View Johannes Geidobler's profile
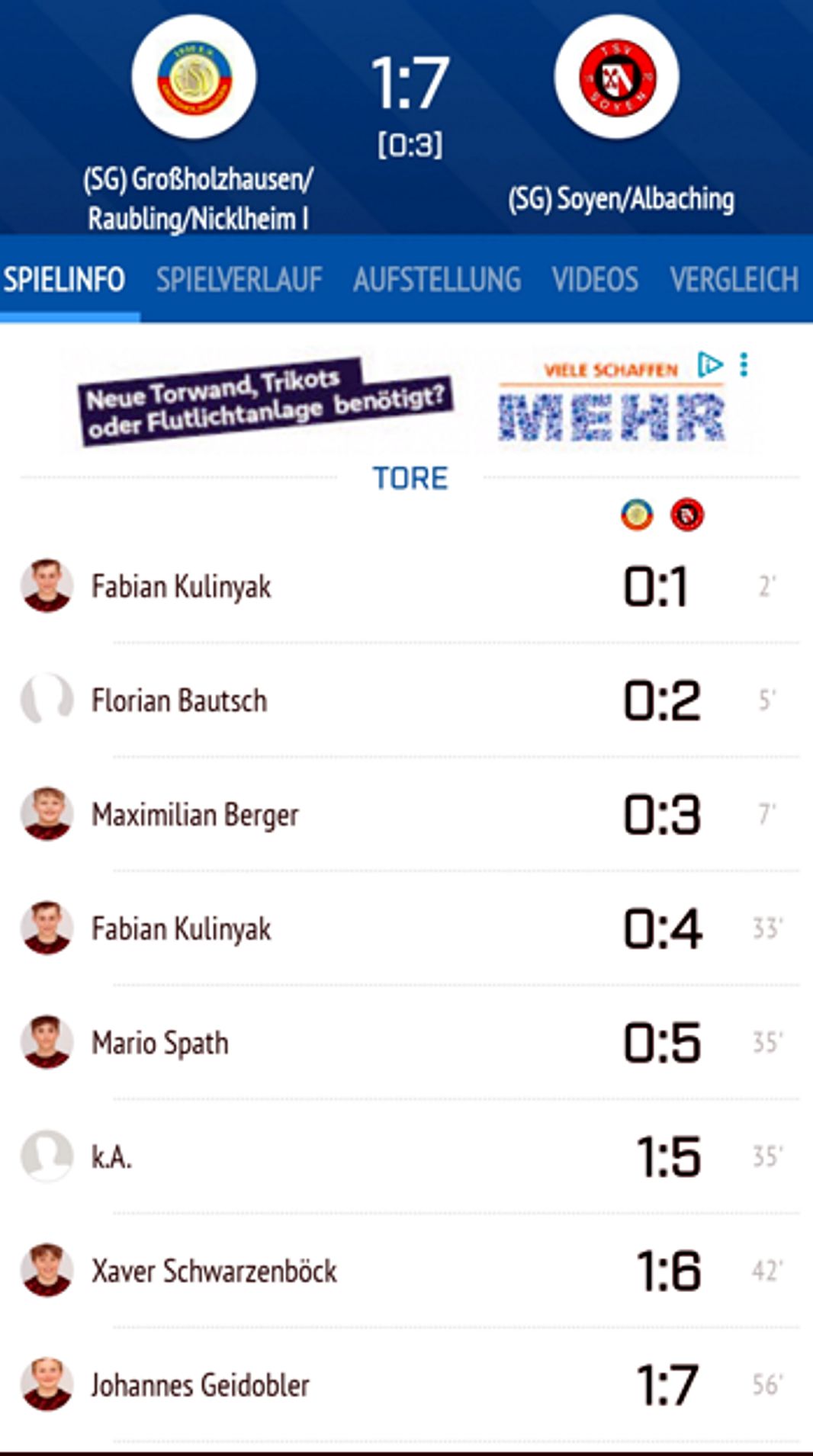 coord(200,1385)
